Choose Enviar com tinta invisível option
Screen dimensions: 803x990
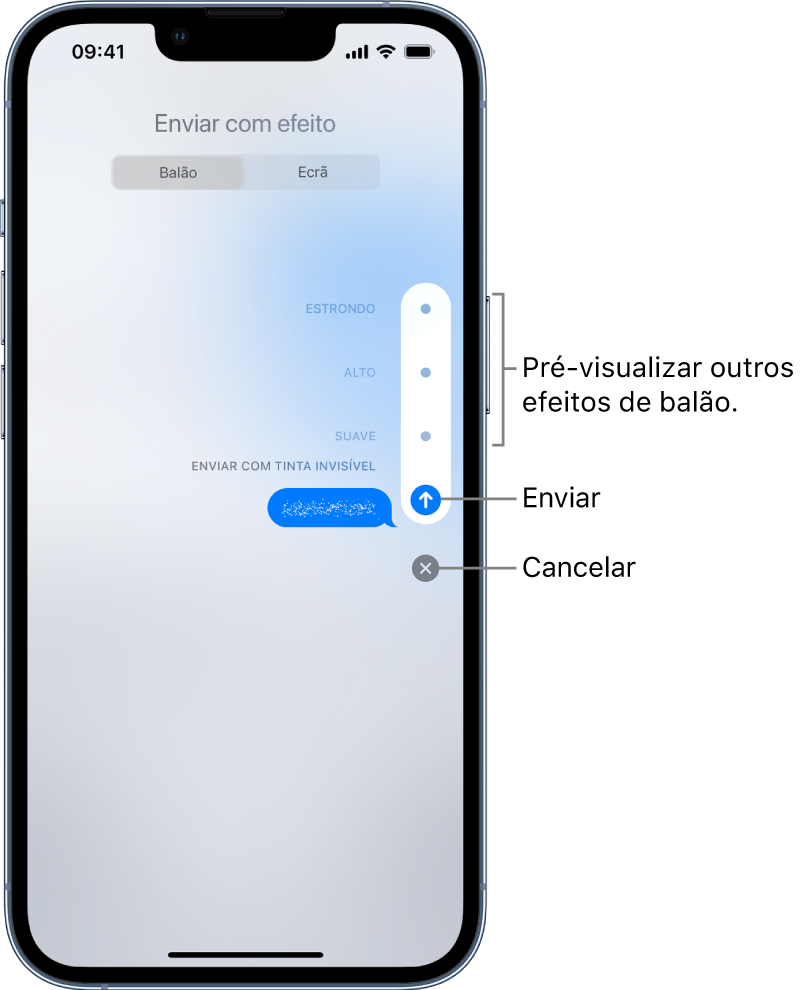(x=283, y=465)
